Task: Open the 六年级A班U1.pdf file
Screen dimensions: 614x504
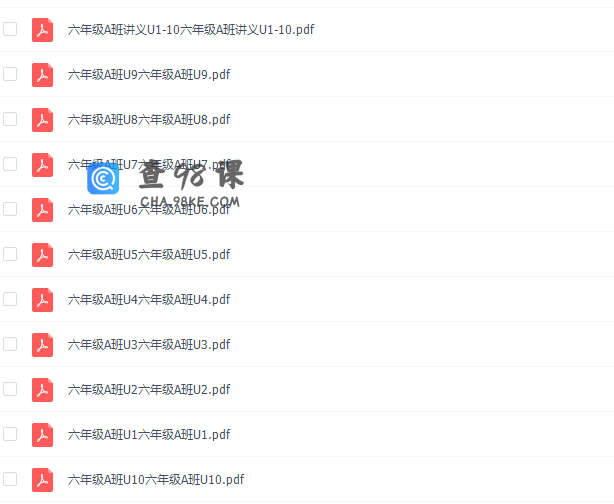Action: point(149,435)
